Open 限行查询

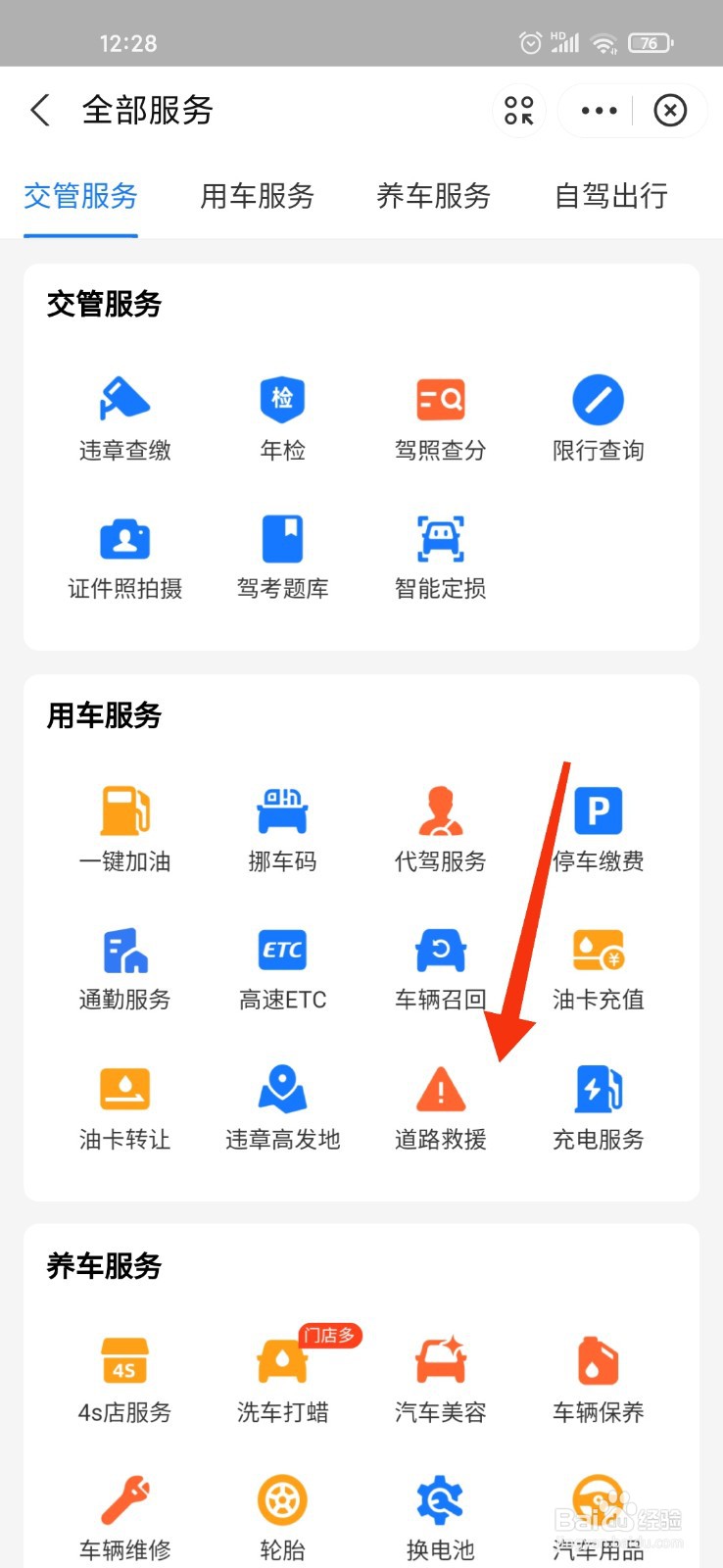pos(599,419)
